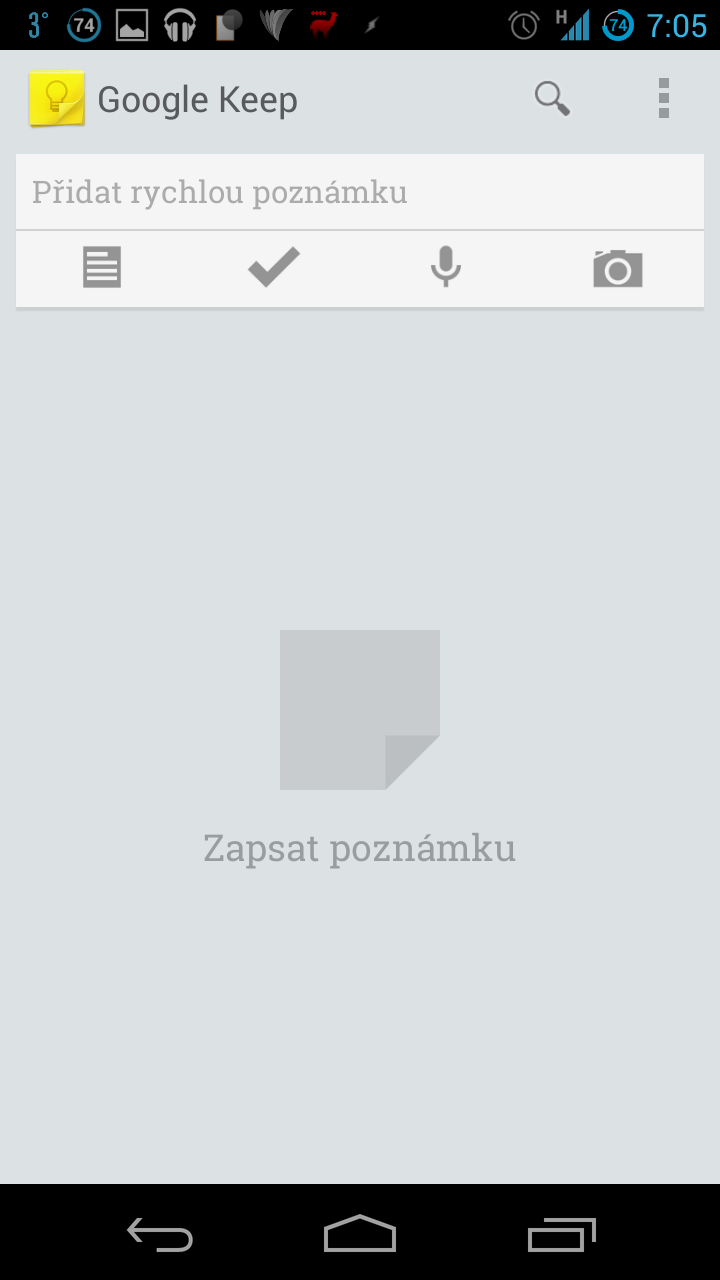Add a photo note with camera
720x1280 pixels.
[618, 268]
